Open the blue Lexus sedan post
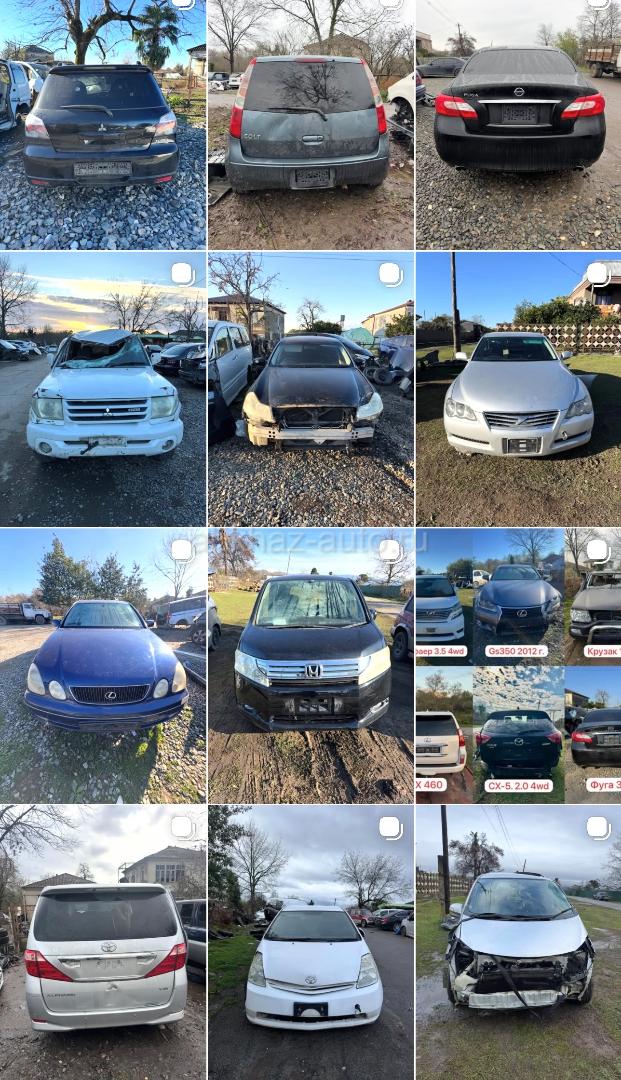Image resolution: width=621 pixels, height=1080 pixels. click(x=102, y=667)
